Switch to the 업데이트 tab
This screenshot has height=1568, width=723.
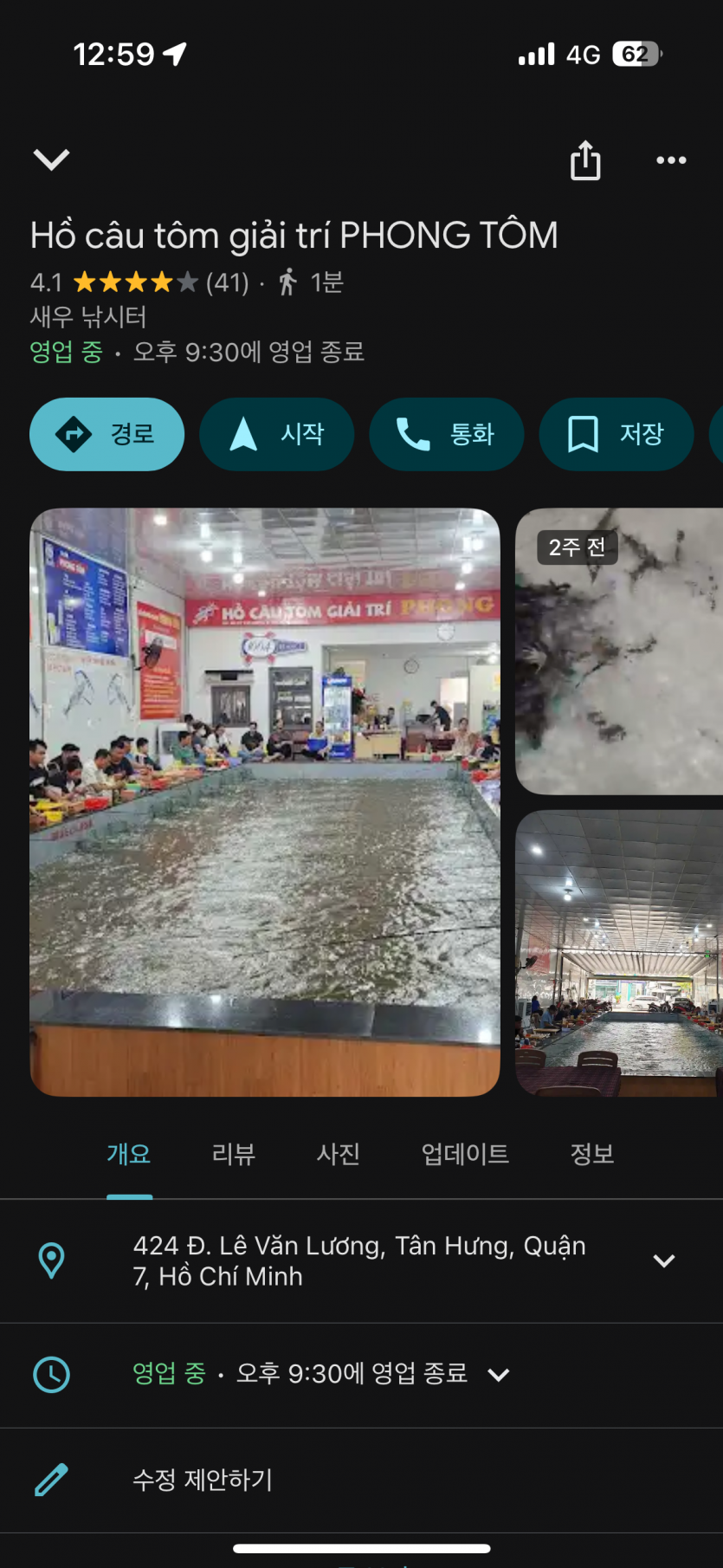tap(465, 1154)
